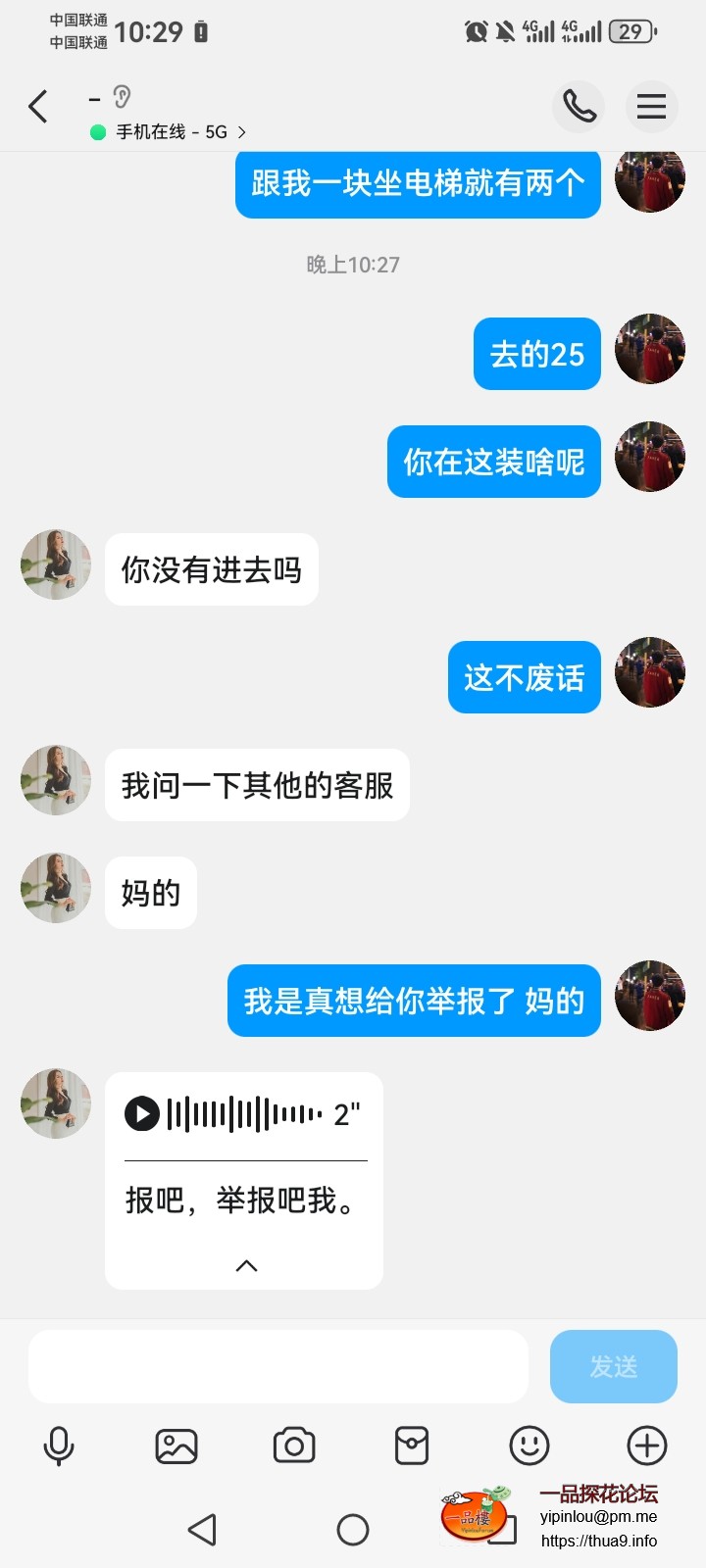This screenshot has height=1568, width=706.
Task: Tap your own avatar beside a blue message
Action: coord(649,673)
